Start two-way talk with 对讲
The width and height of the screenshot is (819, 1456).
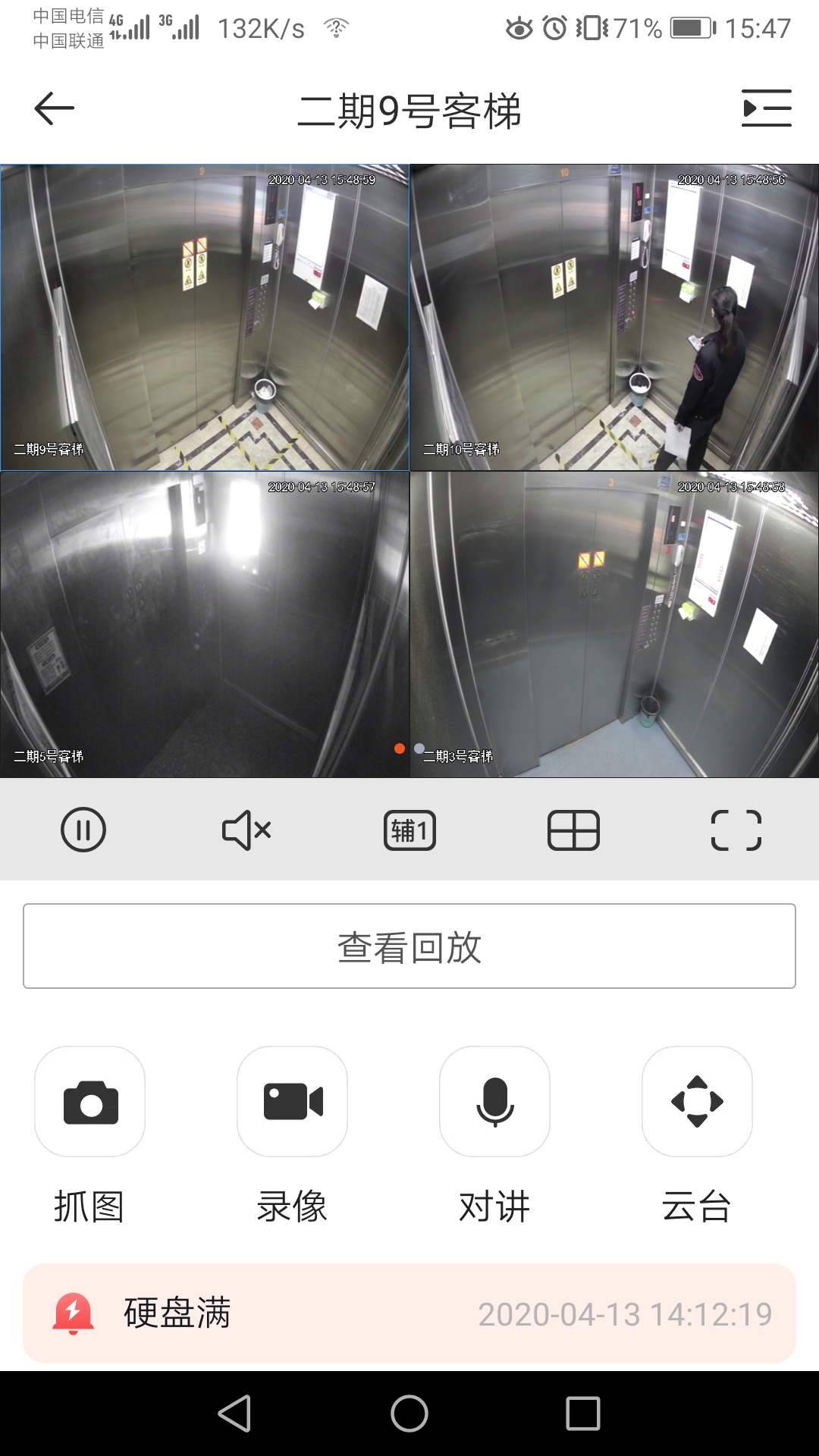(495, 1102)
